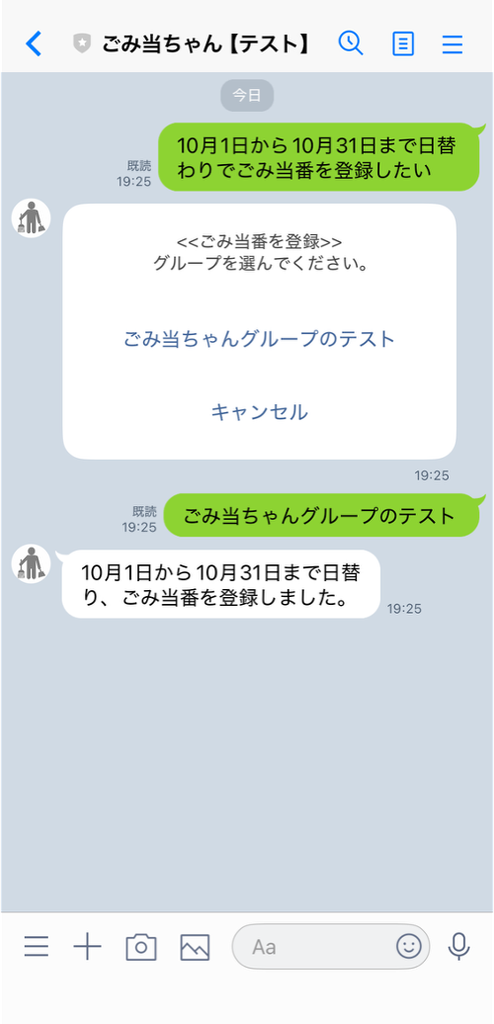Screen dimensions: 494x1024
Task: Launch the camera from the input bar
Action: pos(141,946)
